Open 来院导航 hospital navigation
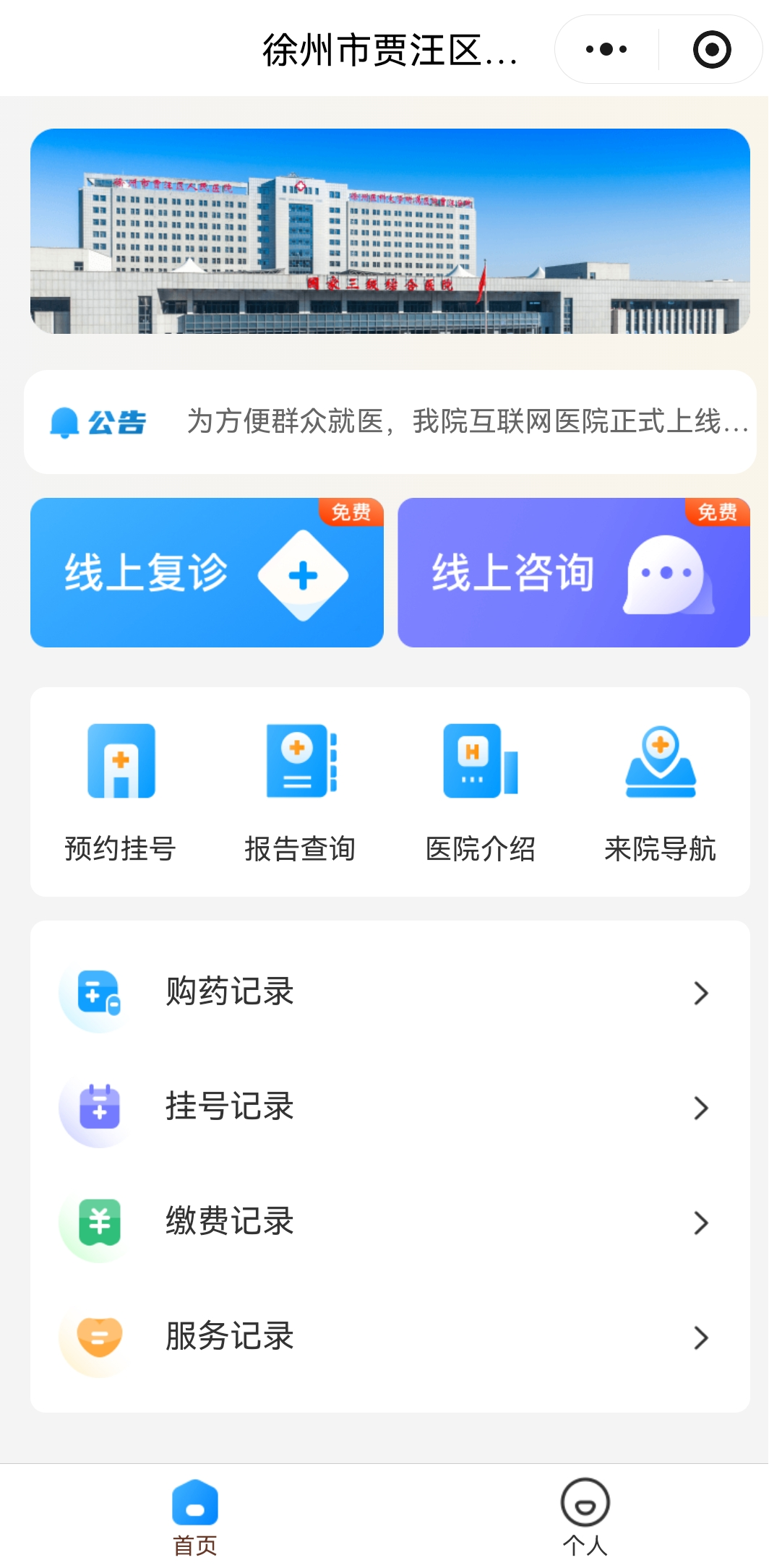The height and width of the screenshot is (1568, 769). point(660,793)
